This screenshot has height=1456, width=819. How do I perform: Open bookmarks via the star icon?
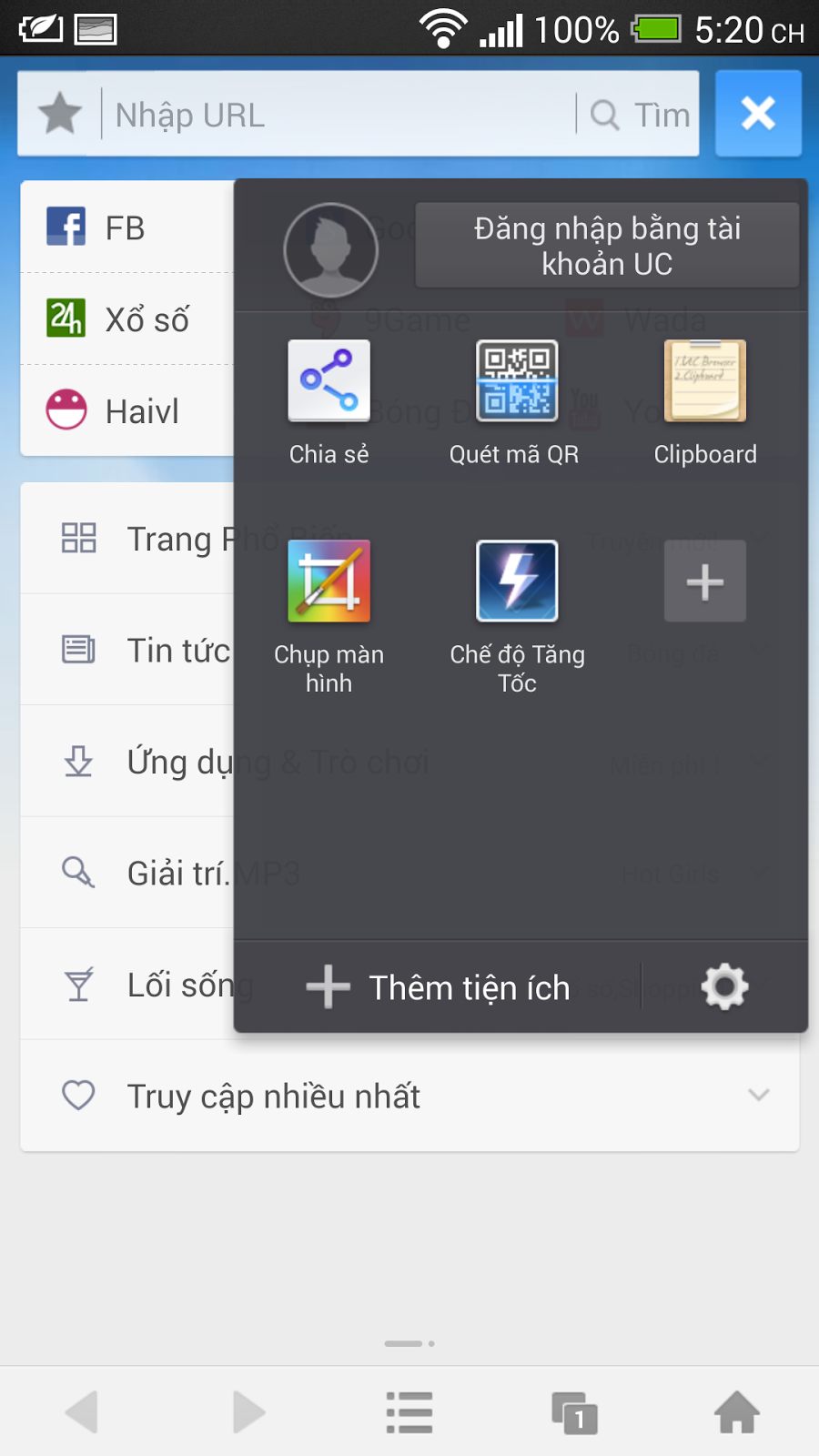tap(60, 114)
